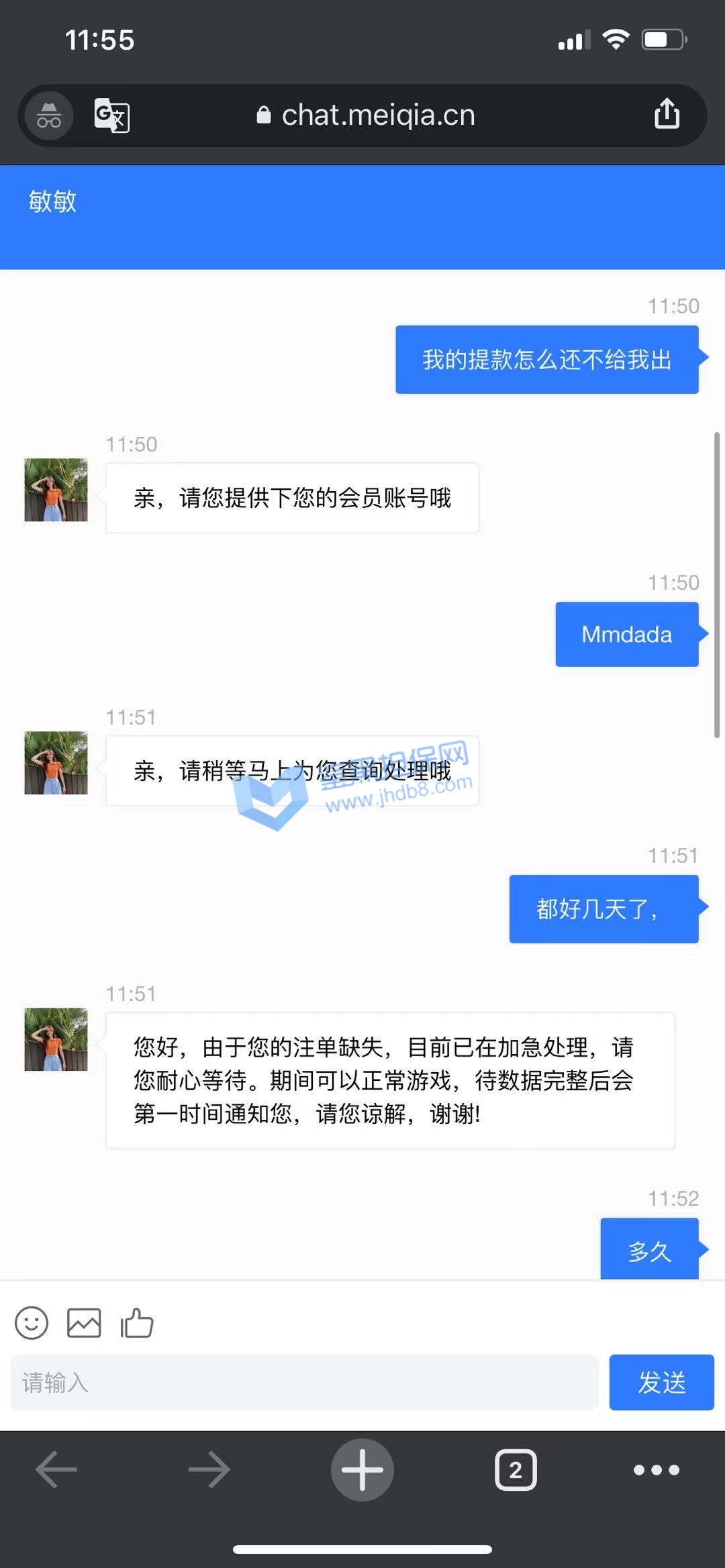The height and width of the screenshot is (1568, 725).
Task: Tap the thumbs-up rating icon
Action: point(137,1323)
